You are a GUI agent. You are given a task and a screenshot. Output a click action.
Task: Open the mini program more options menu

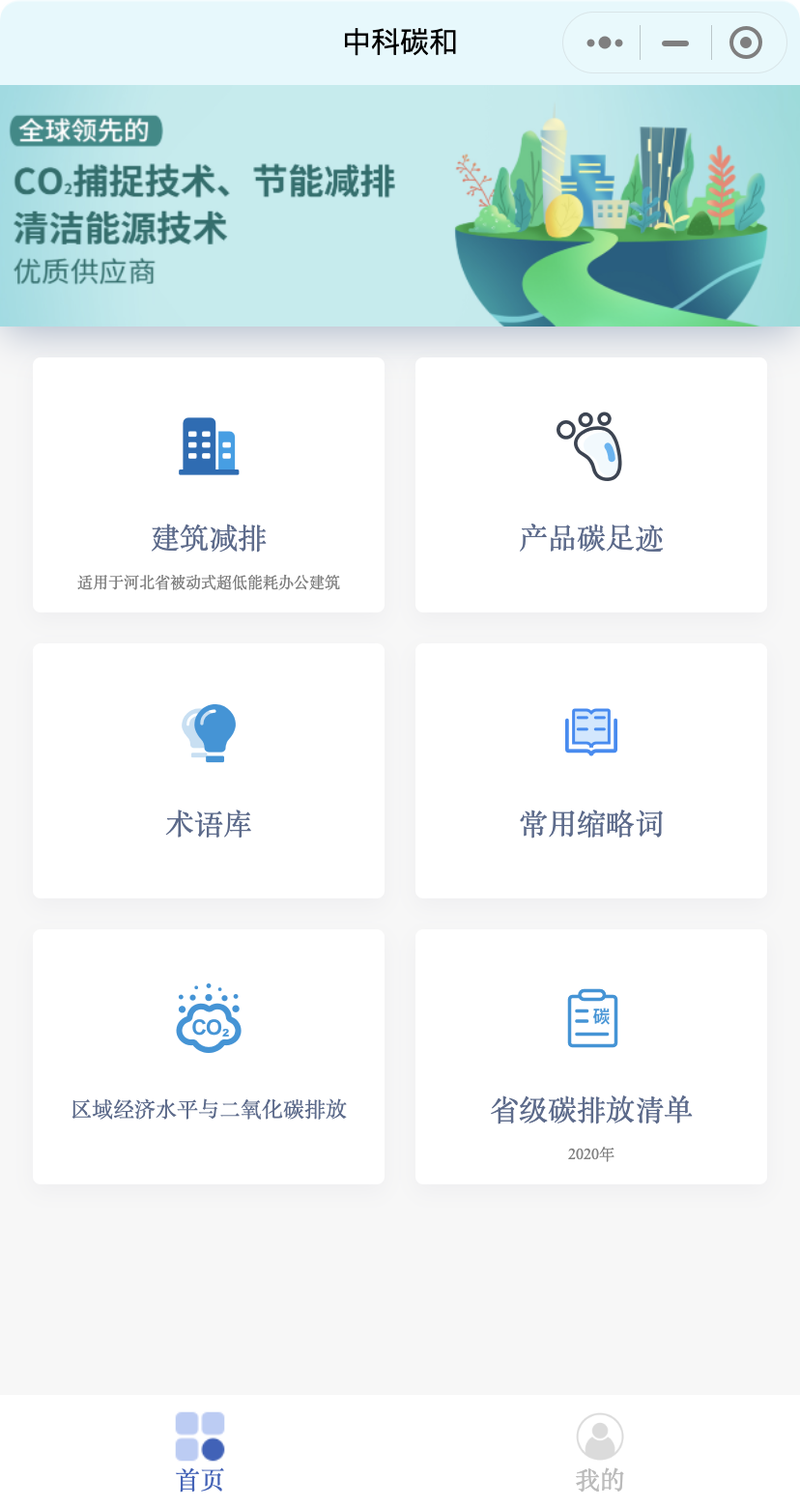605,43
